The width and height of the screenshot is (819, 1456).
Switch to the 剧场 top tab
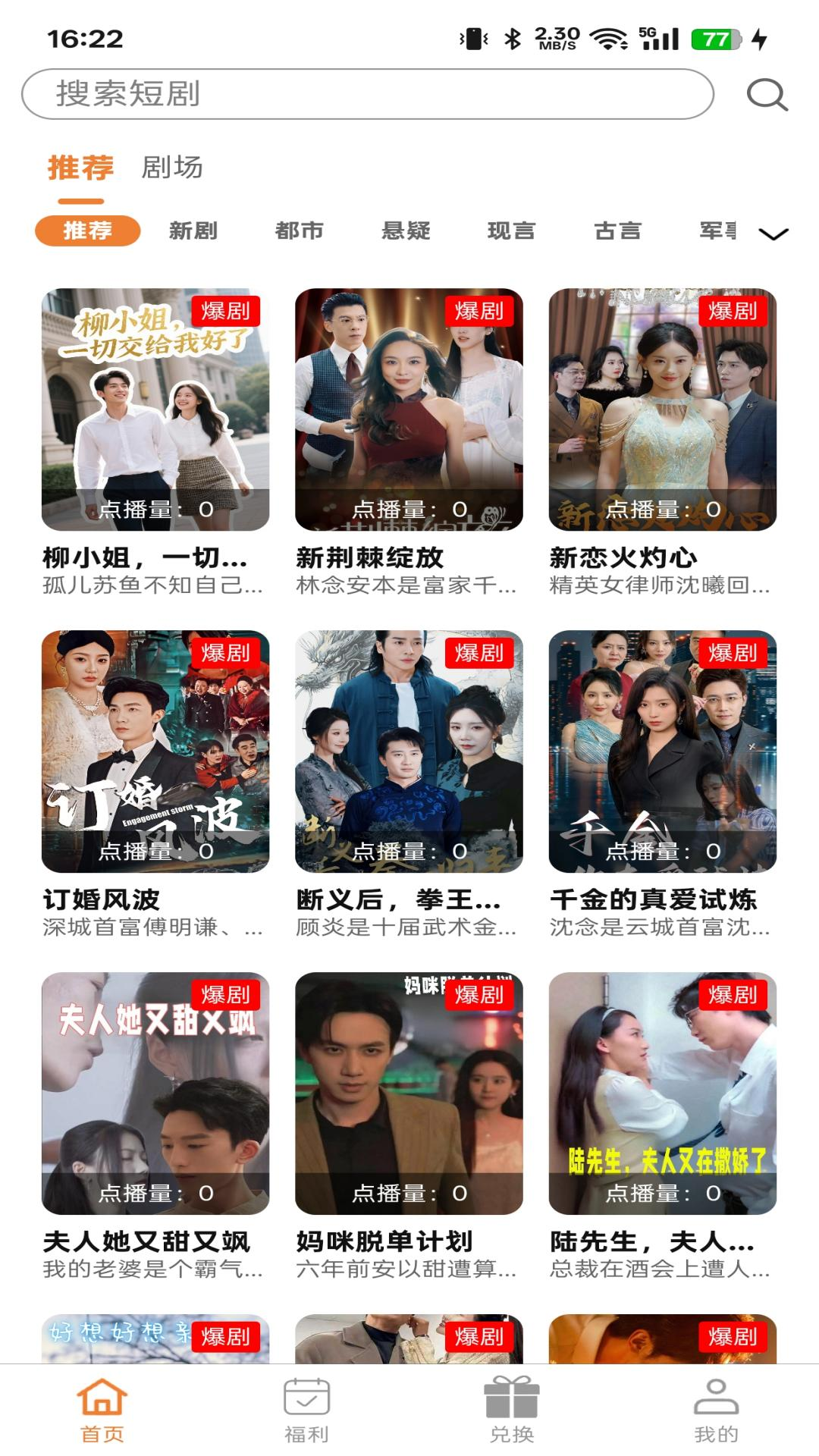pyautogui.click(x=172, y=168)
